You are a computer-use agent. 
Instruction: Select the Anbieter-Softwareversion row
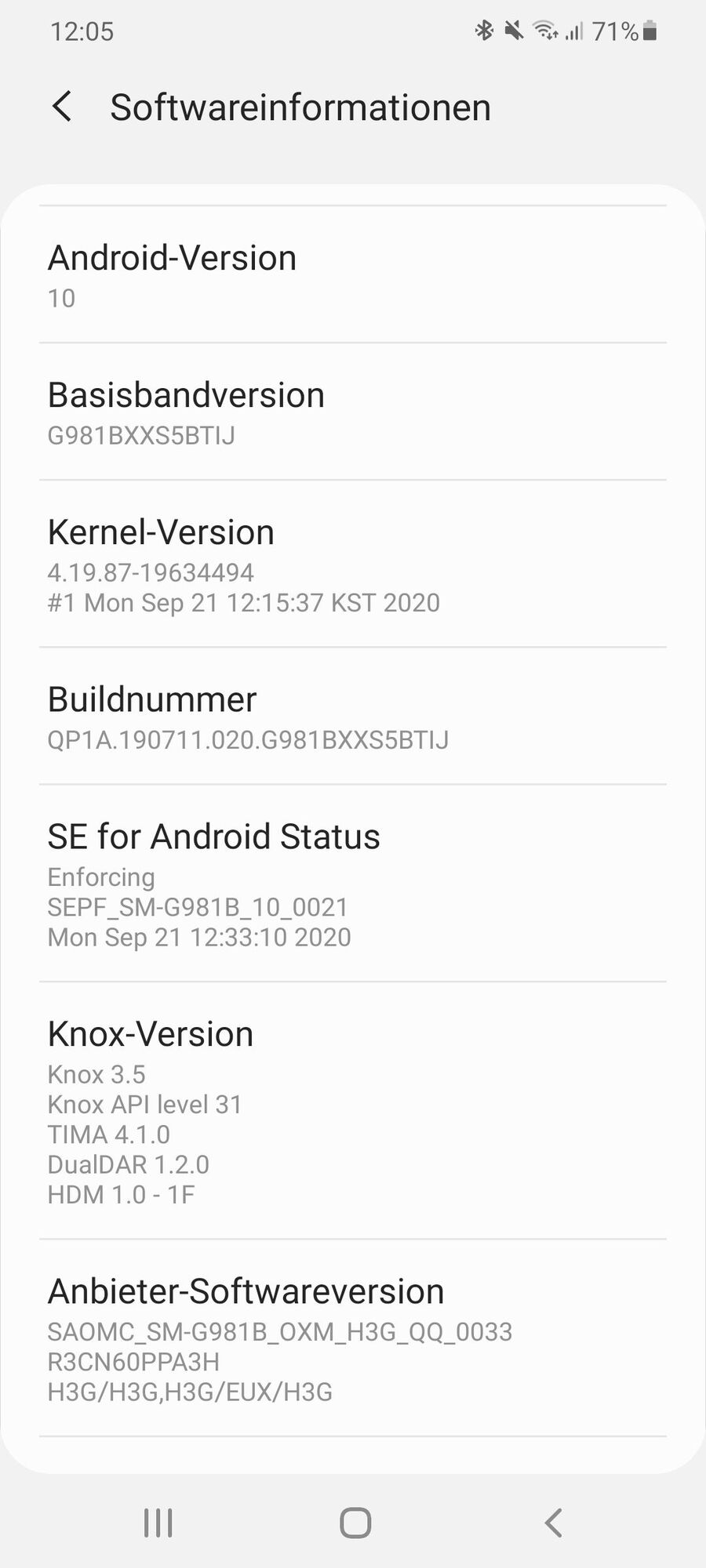click(353, 1339)
